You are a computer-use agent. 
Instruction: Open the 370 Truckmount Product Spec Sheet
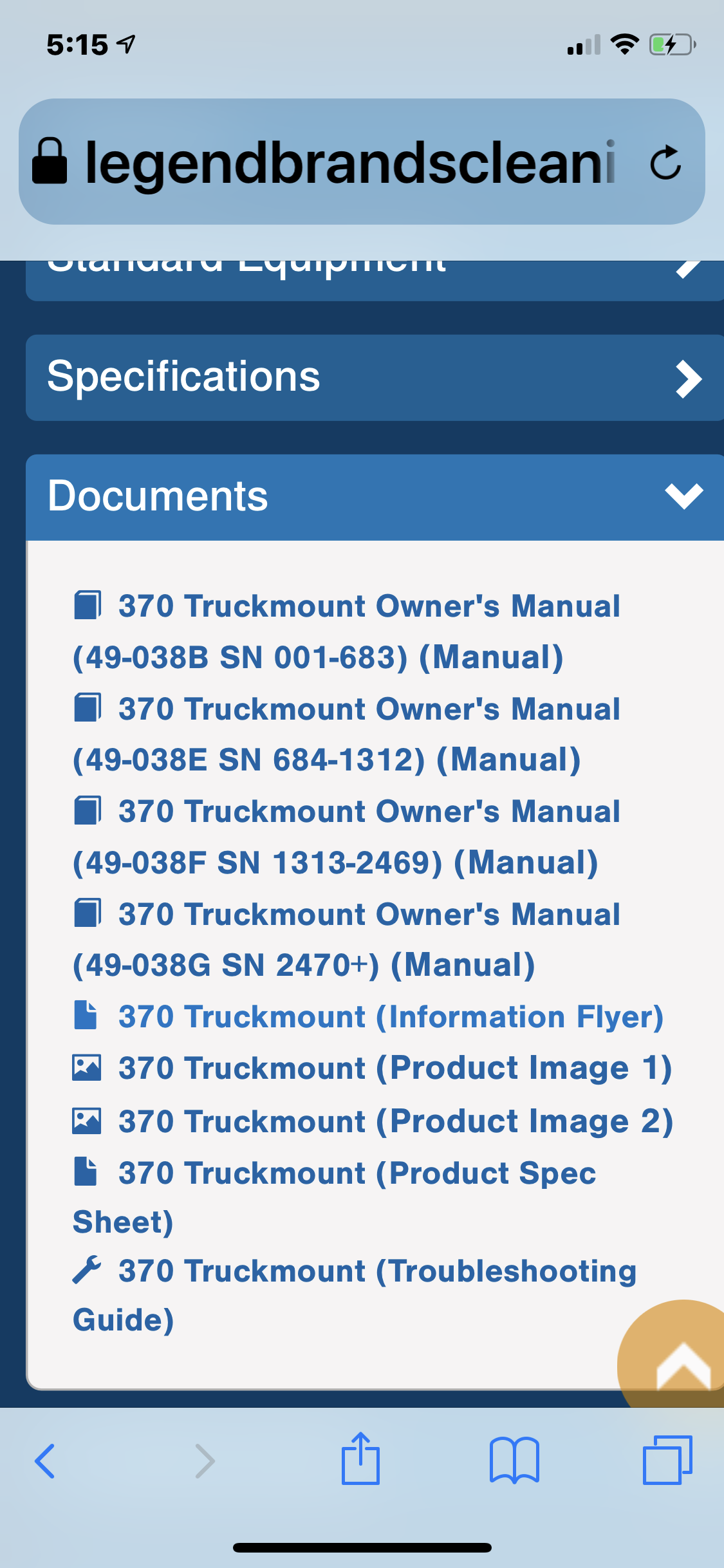[357, 1173]
